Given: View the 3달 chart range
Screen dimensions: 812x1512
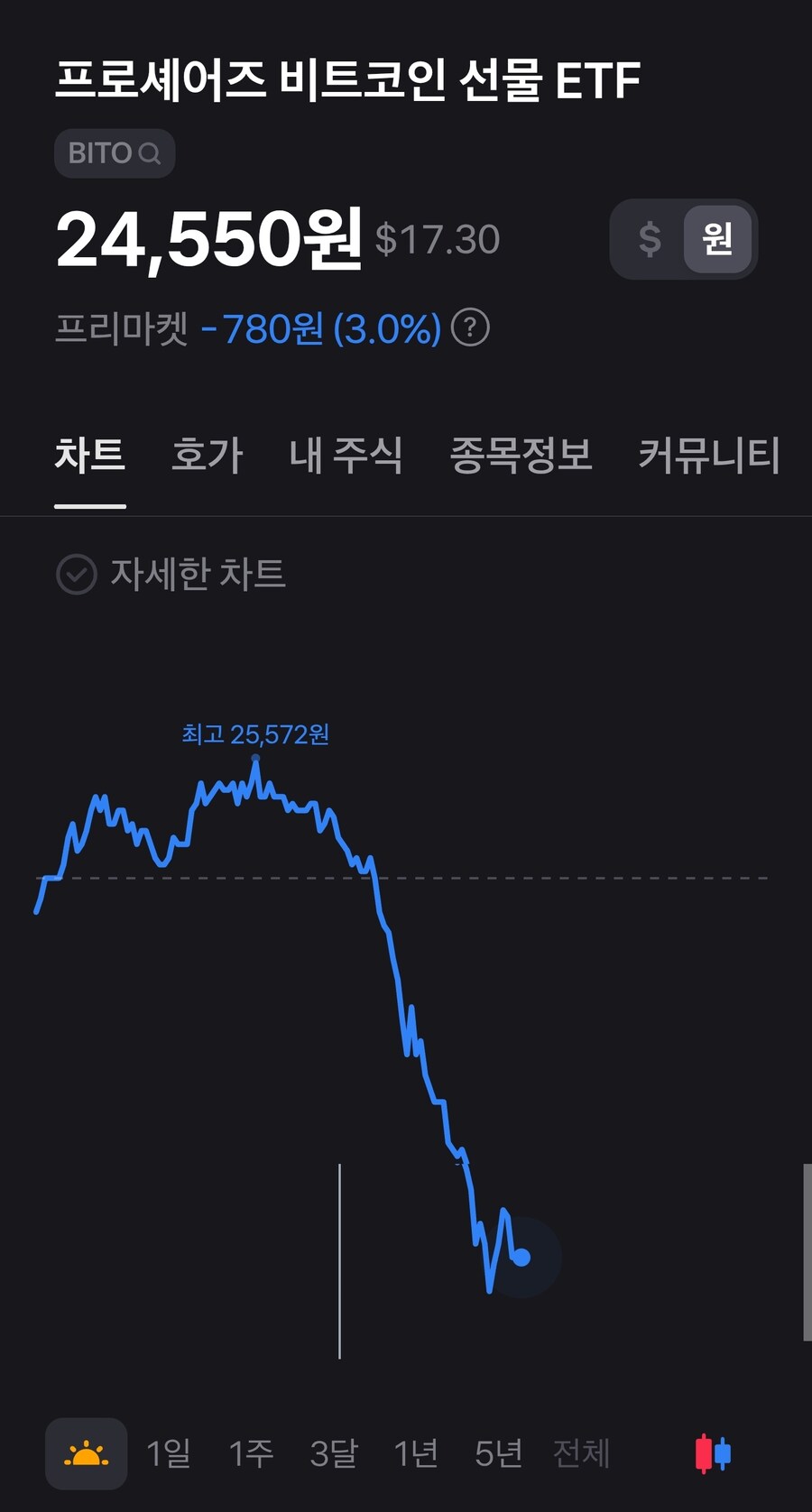Looking at the screenshot, I should [333, 1455].
